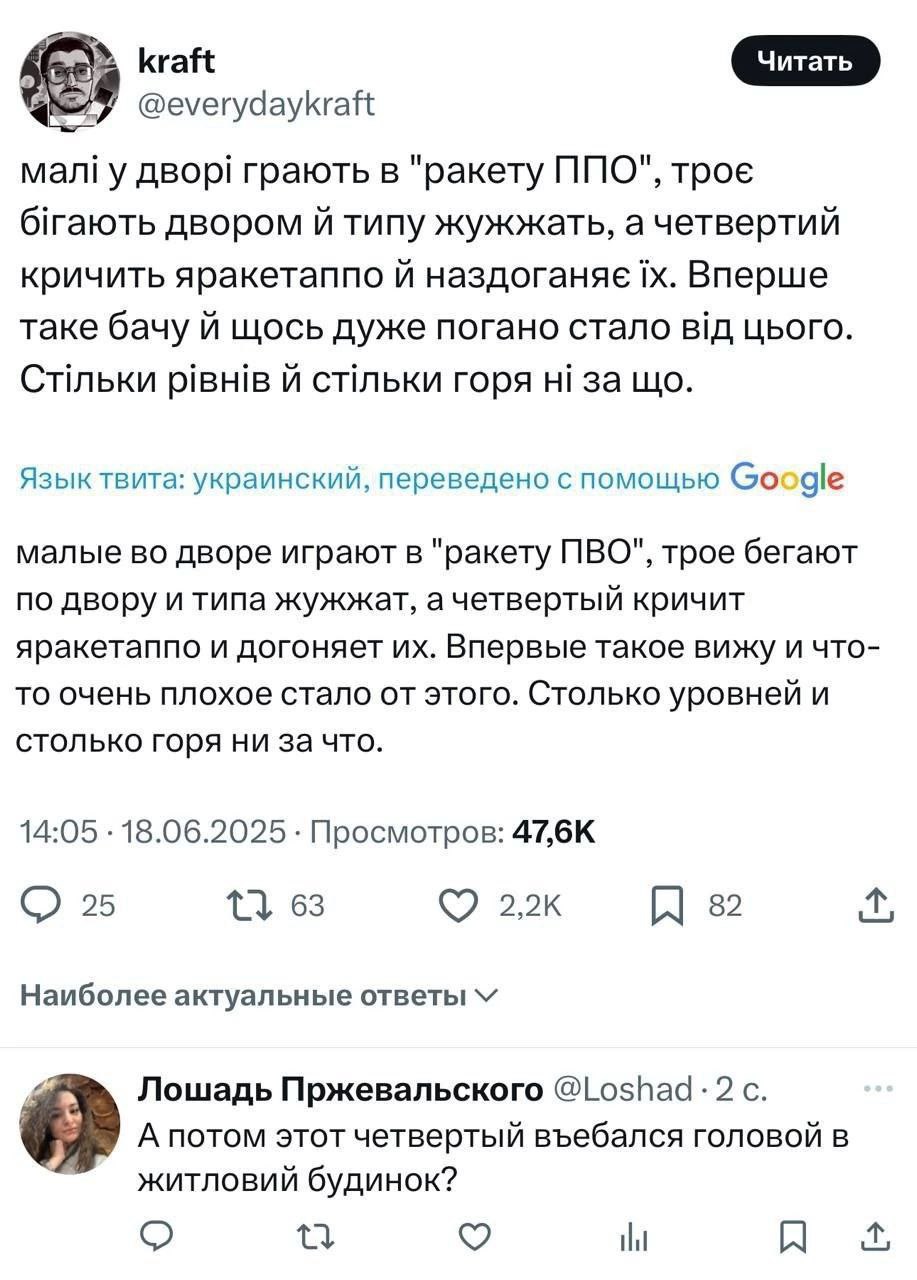The width and height of the screenshot is (917, 1280).
Task: Bookmark kraft's tweet
Action: [667, 906]
